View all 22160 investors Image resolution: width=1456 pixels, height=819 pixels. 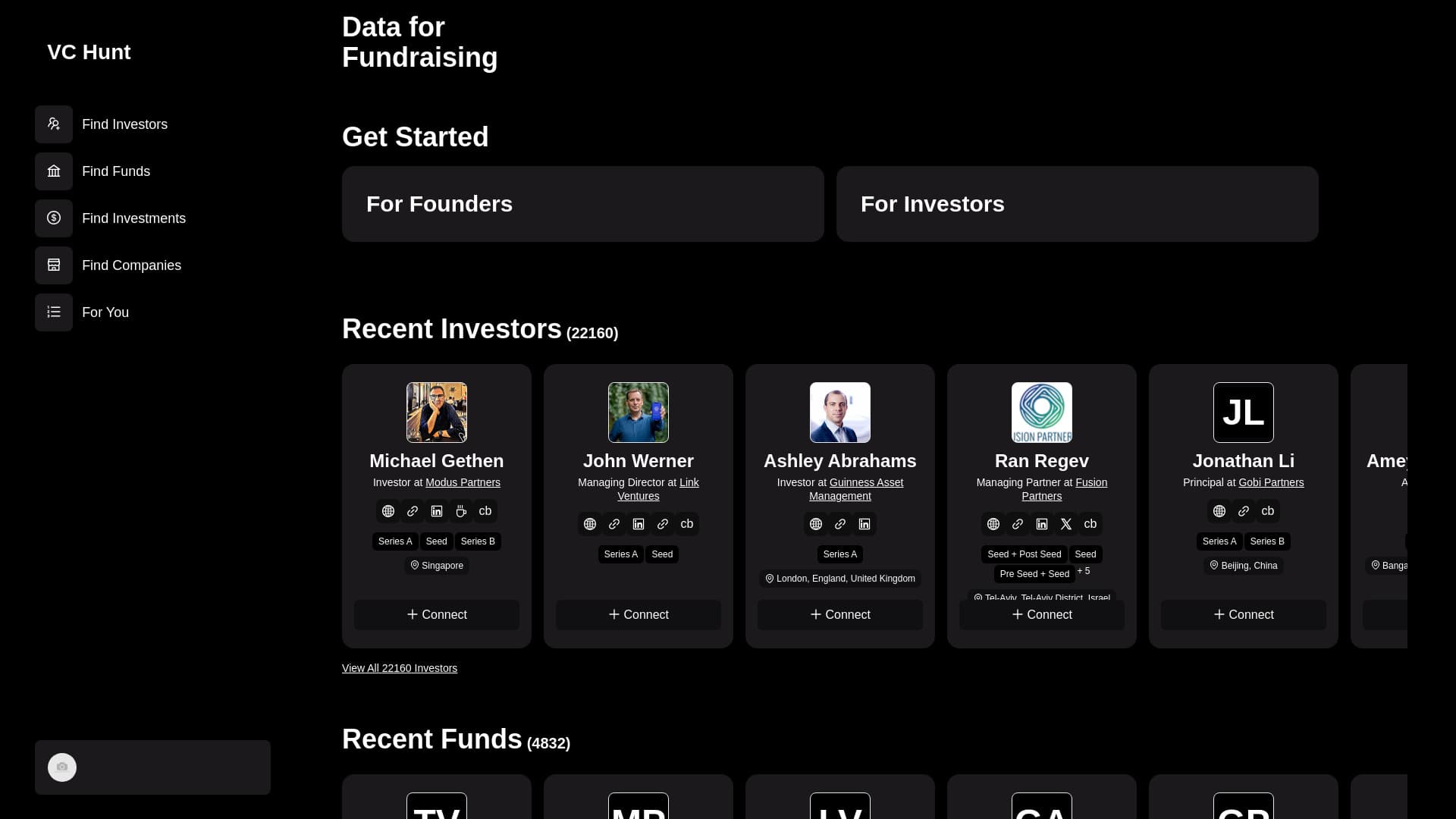click(x=400, y=668)
